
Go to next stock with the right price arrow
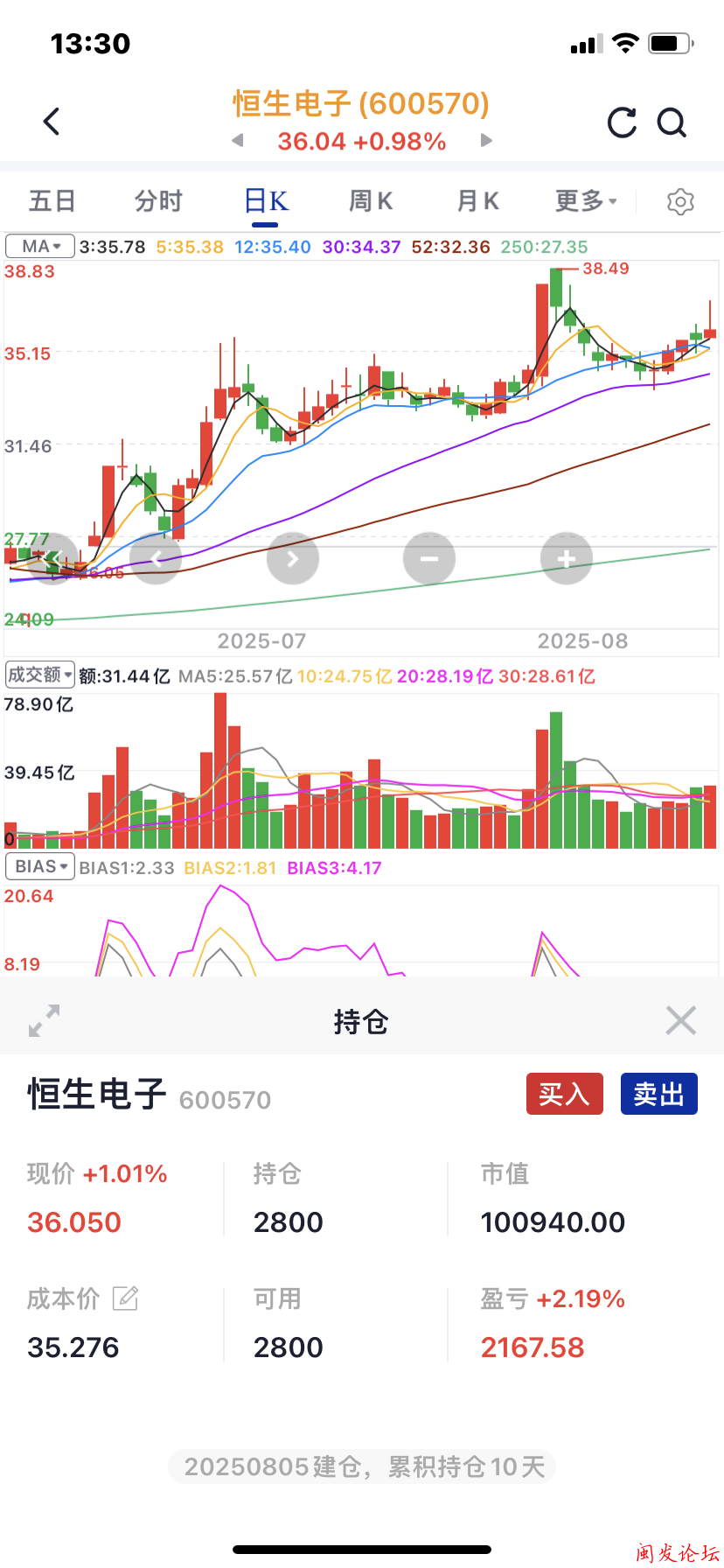point(486,140)
